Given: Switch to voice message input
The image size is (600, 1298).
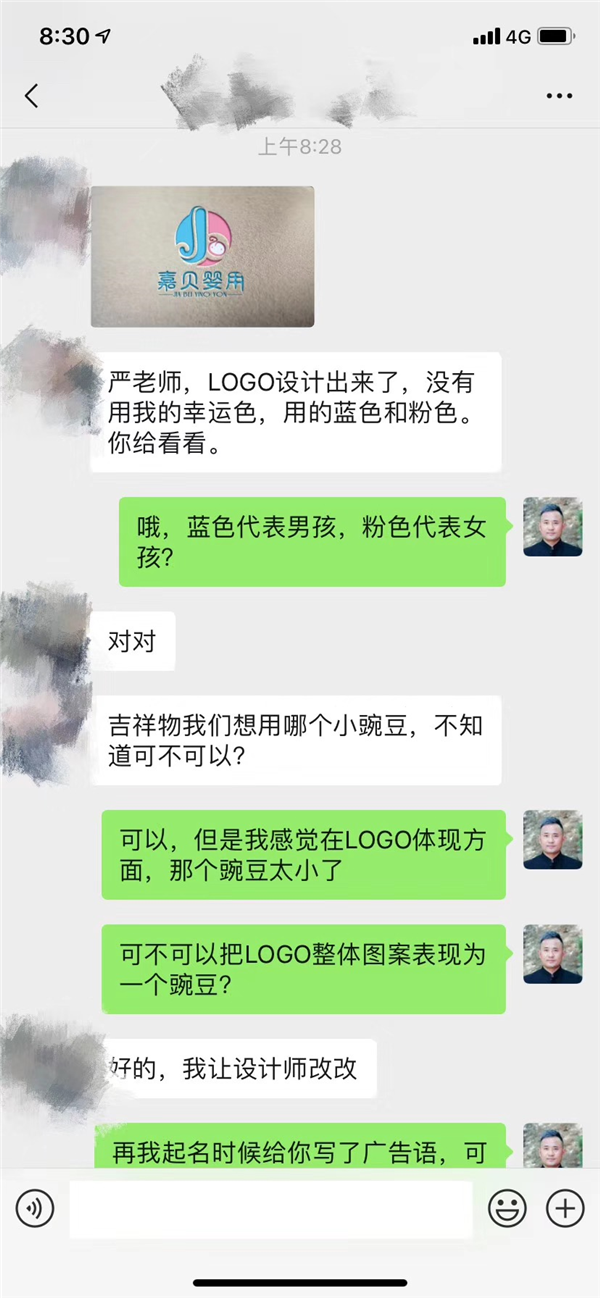Looking at the screenshot, I should 35,1209.
